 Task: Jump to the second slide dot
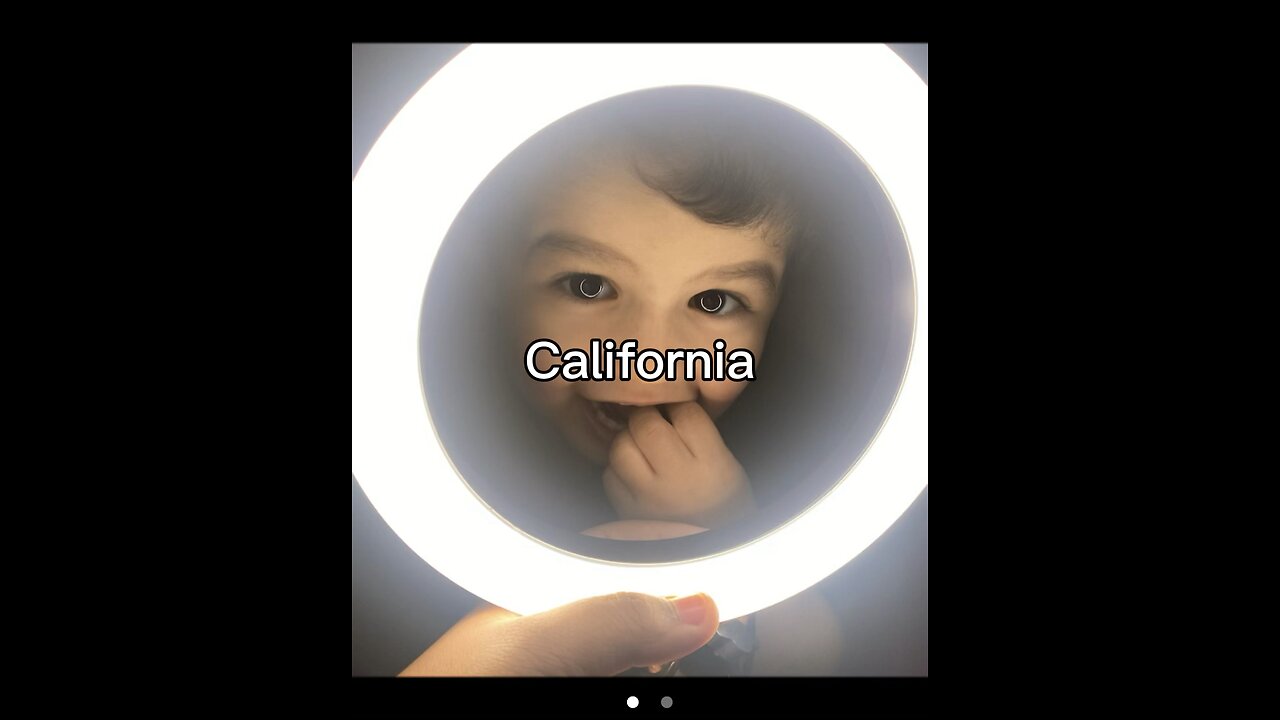click(x=666, y=702)
